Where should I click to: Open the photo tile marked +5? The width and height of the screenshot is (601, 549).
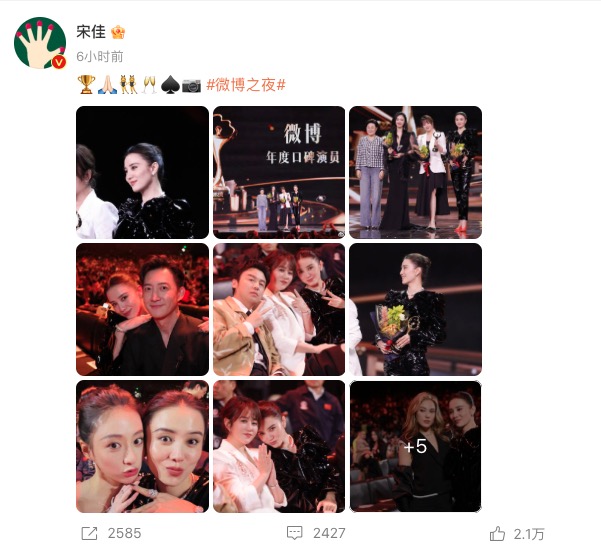coord(415,446)
